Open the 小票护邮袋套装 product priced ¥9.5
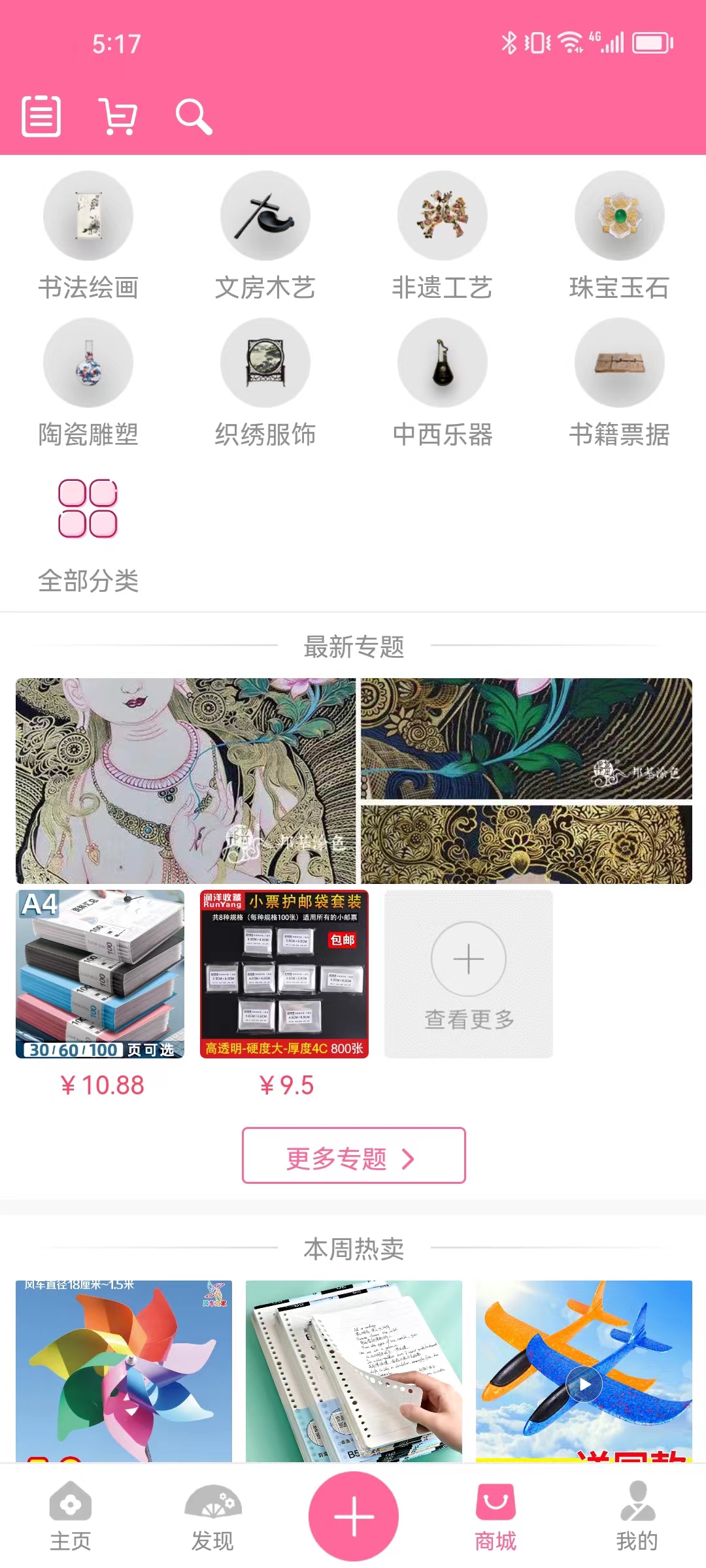The width and height of the screenshot is (706, 1568). point(284,974)
